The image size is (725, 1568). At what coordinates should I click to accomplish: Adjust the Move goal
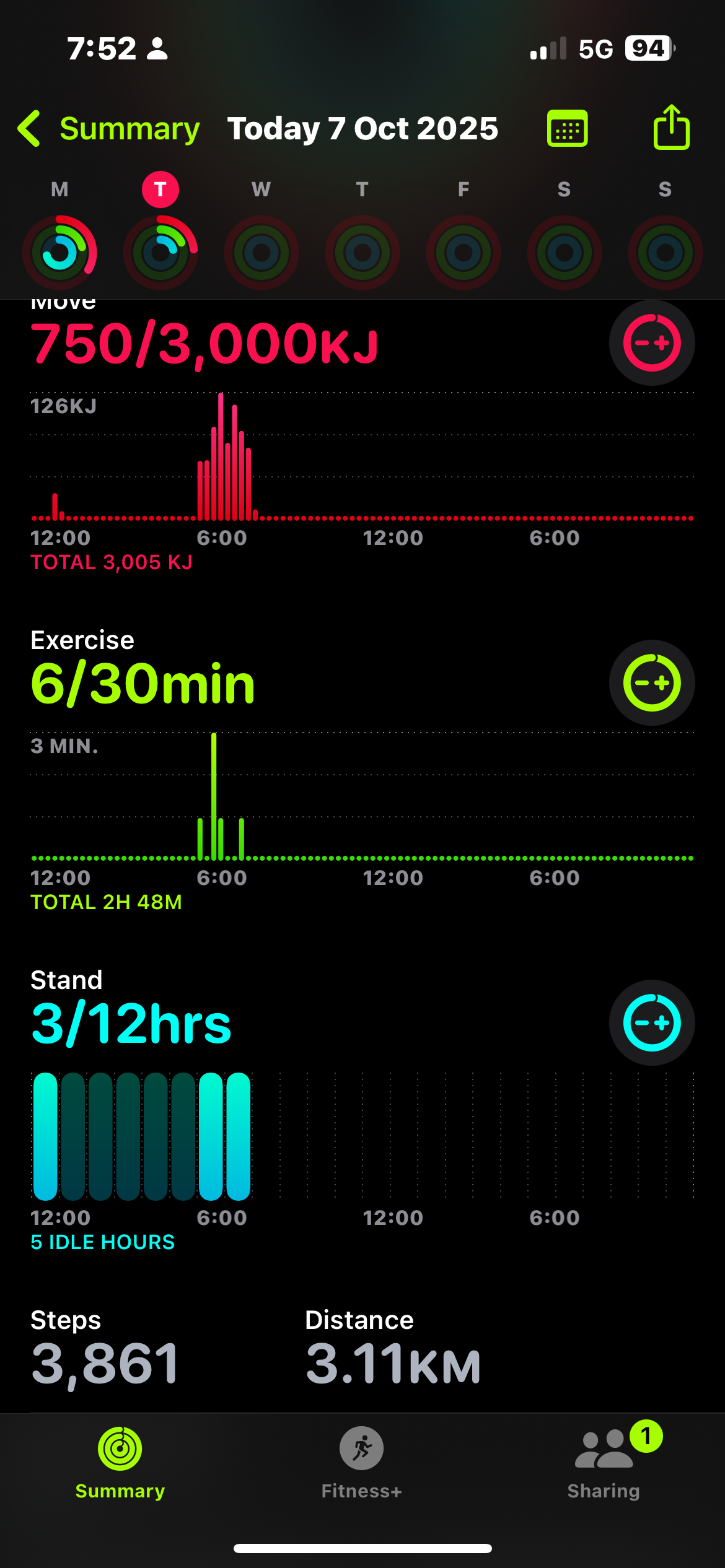click(x=651, y=343)
